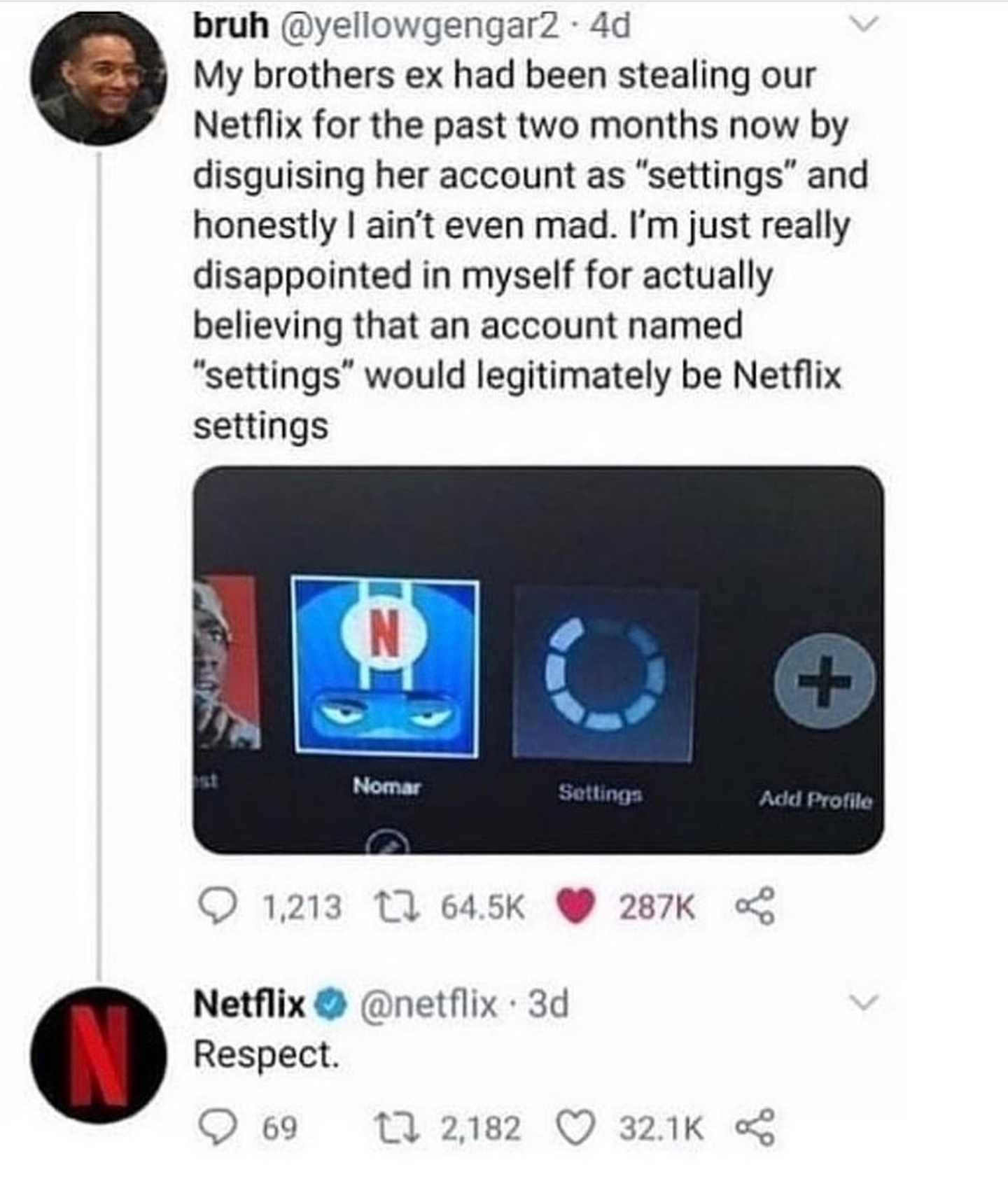Share bruh's tweet
Viewport: 1008px width, 1200px height.
[756, 907]
